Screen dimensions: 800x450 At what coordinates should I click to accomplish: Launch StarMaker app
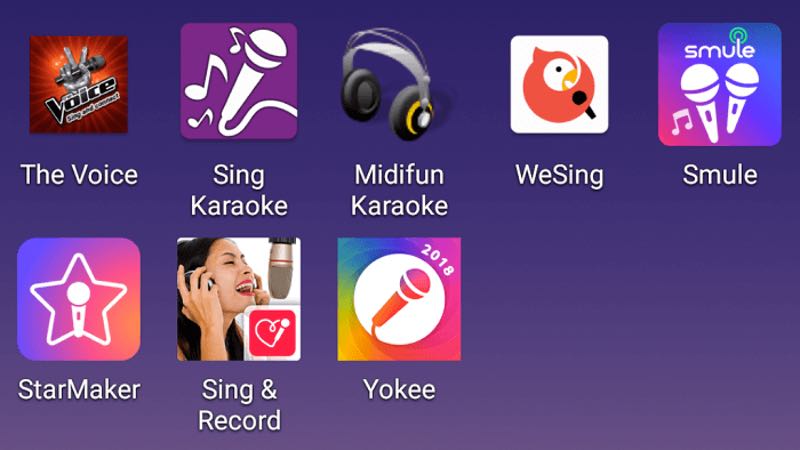[x=79, y=298]
